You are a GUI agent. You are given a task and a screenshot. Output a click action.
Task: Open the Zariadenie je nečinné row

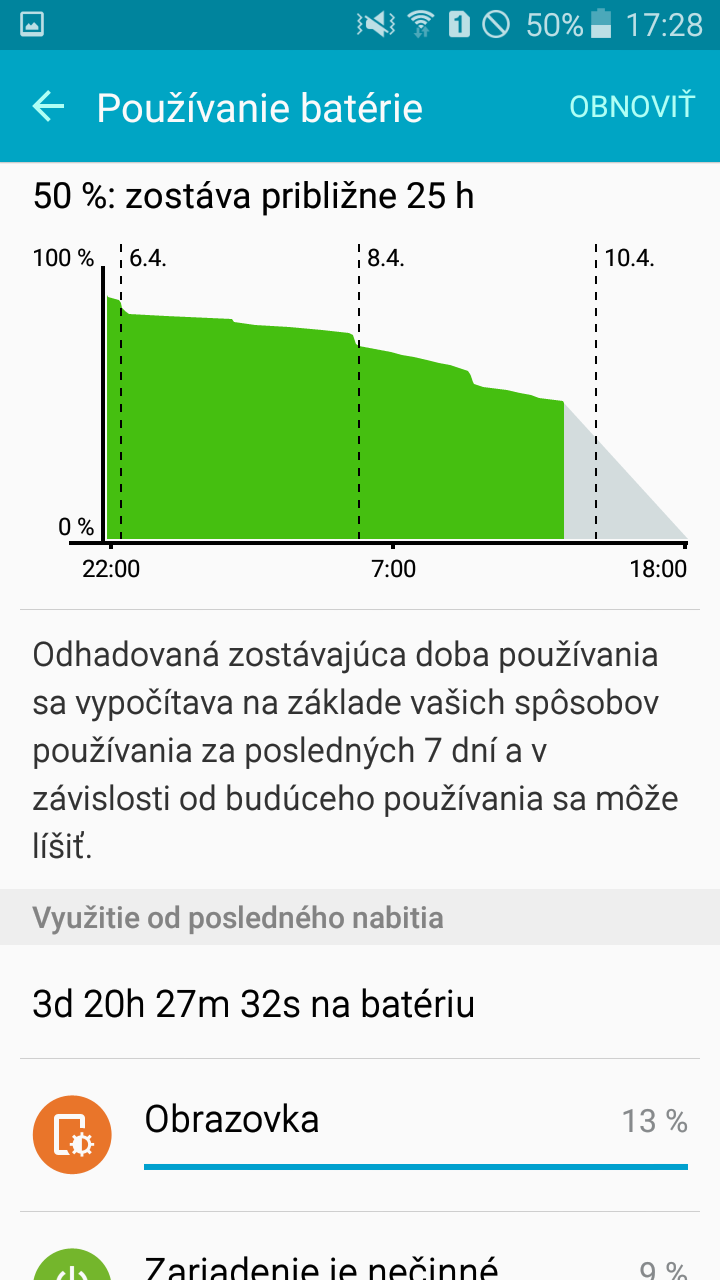[360, 1247]
